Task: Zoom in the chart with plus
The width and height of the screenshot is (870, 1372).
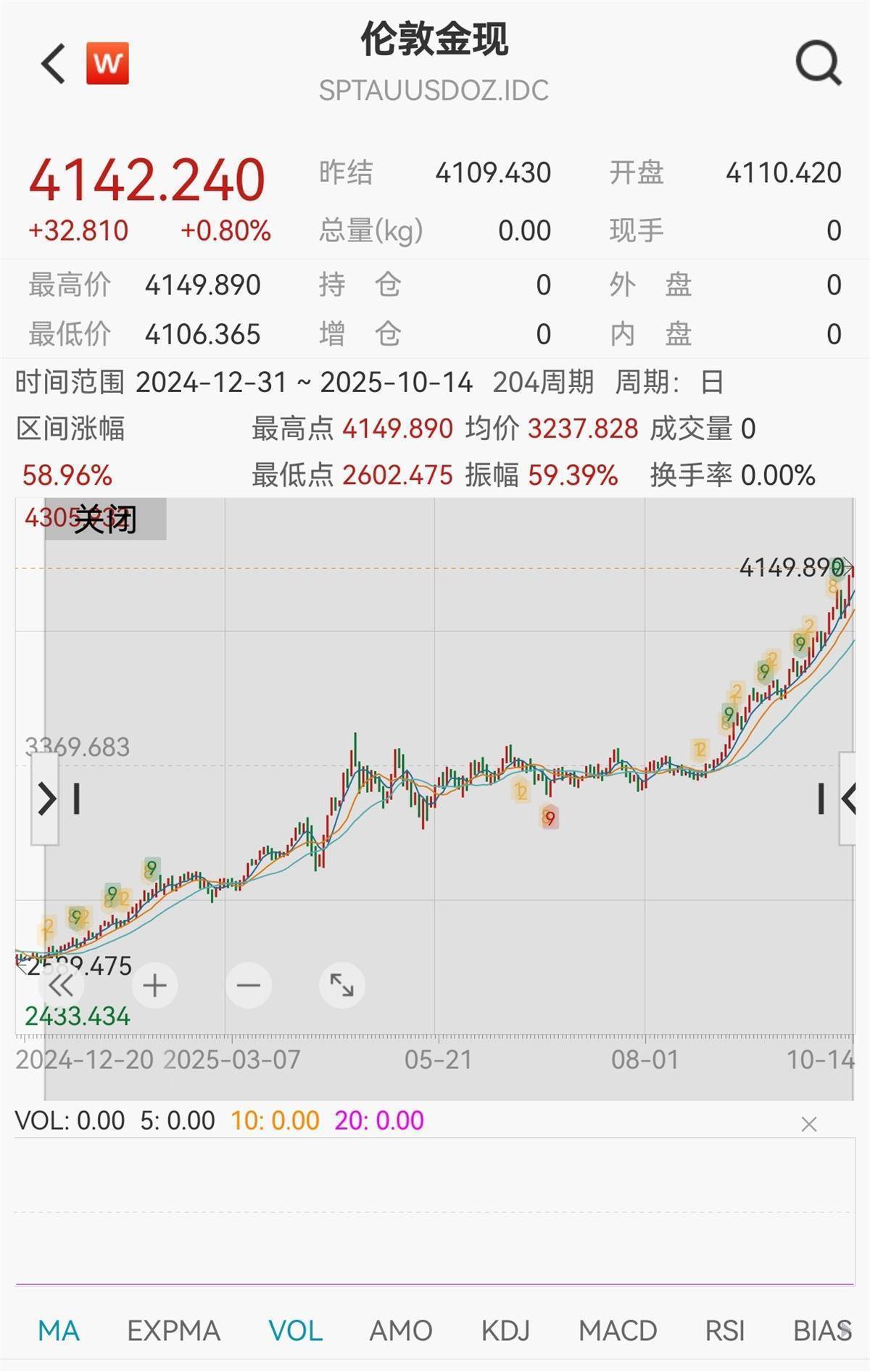Action: 154,986
